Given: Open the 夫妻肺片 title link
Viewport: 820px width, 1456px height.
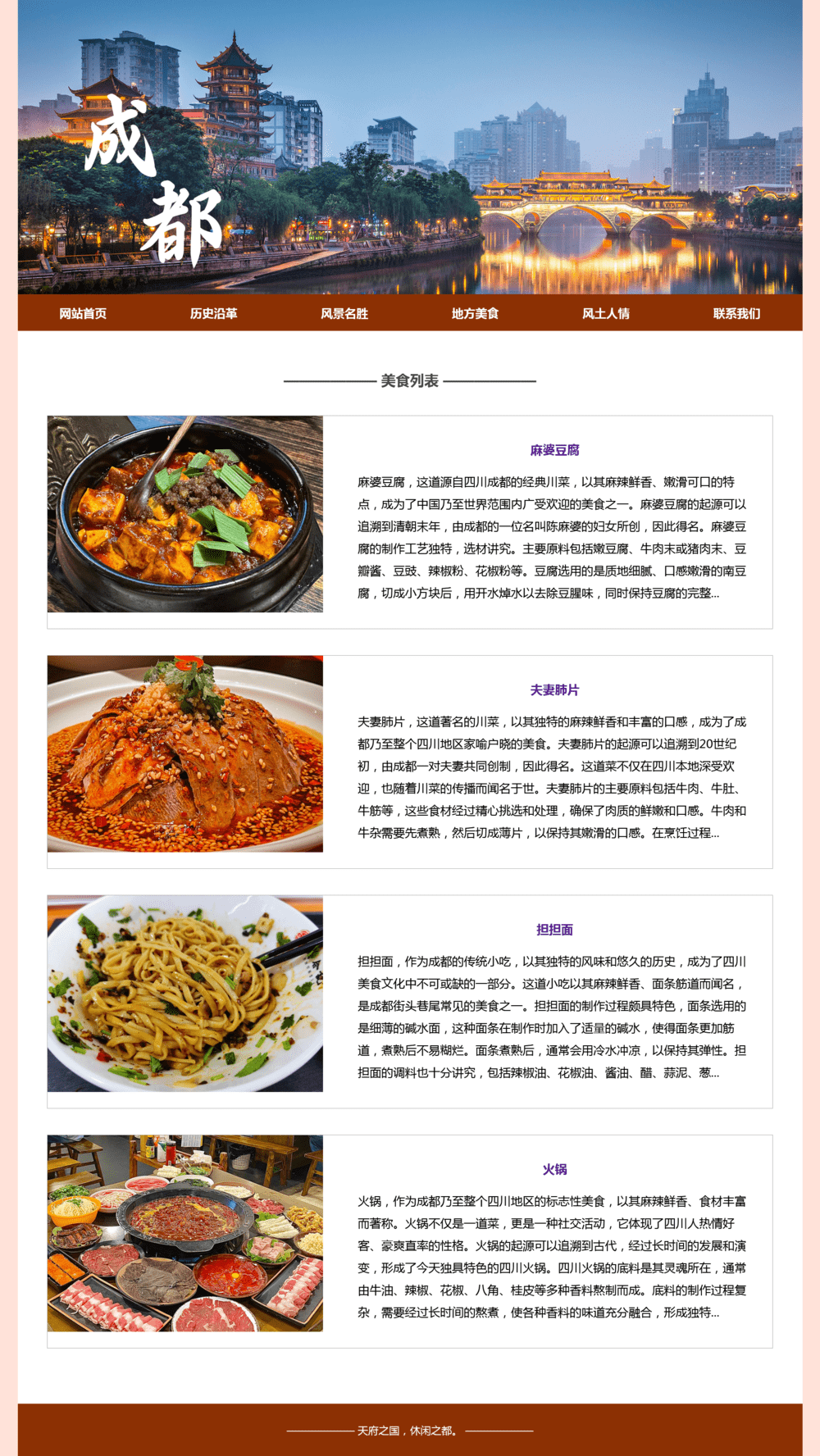Looking at the screenshot, I should coord(554,690).
